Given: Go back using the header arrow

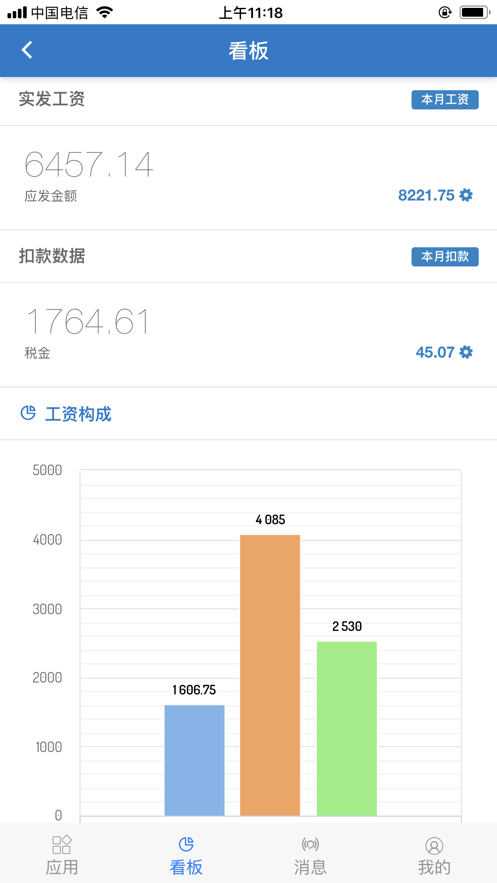Looking at the screenshot, I should coord(27,50).
